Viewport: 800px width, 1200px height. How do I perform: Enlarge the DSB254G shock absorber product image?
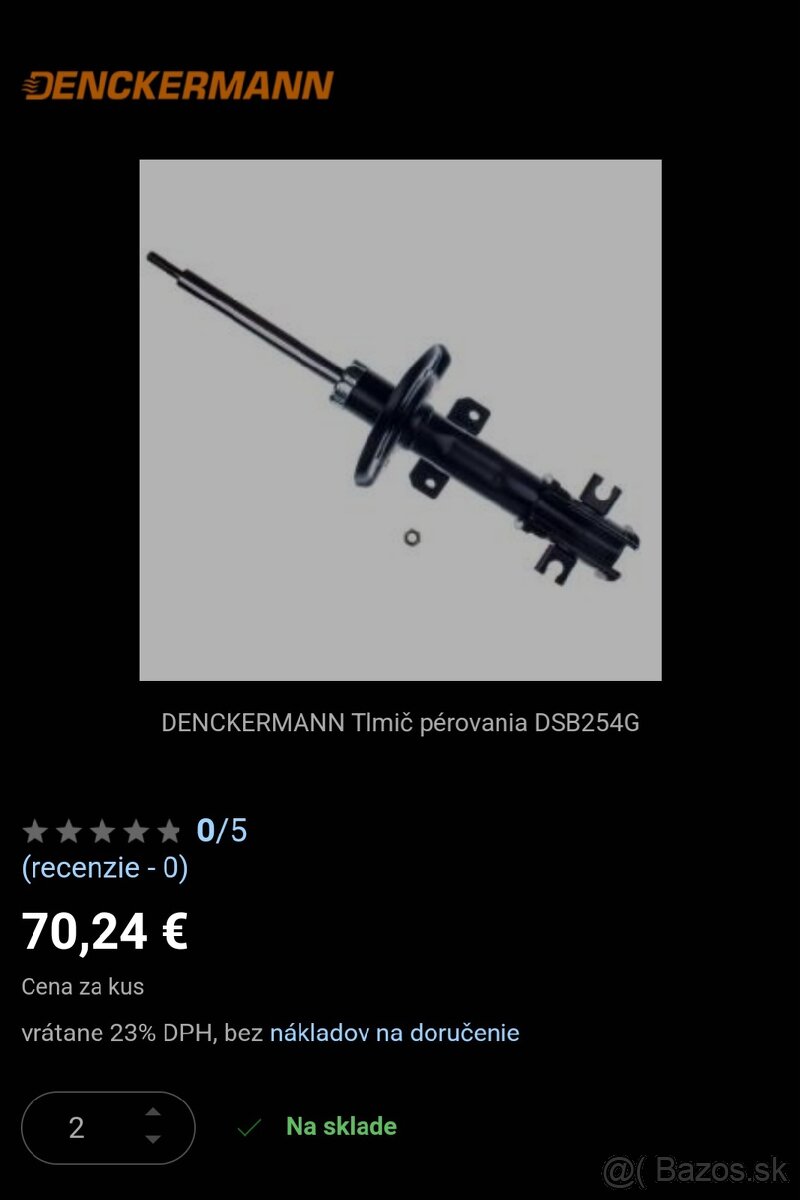tap(400, 420)
